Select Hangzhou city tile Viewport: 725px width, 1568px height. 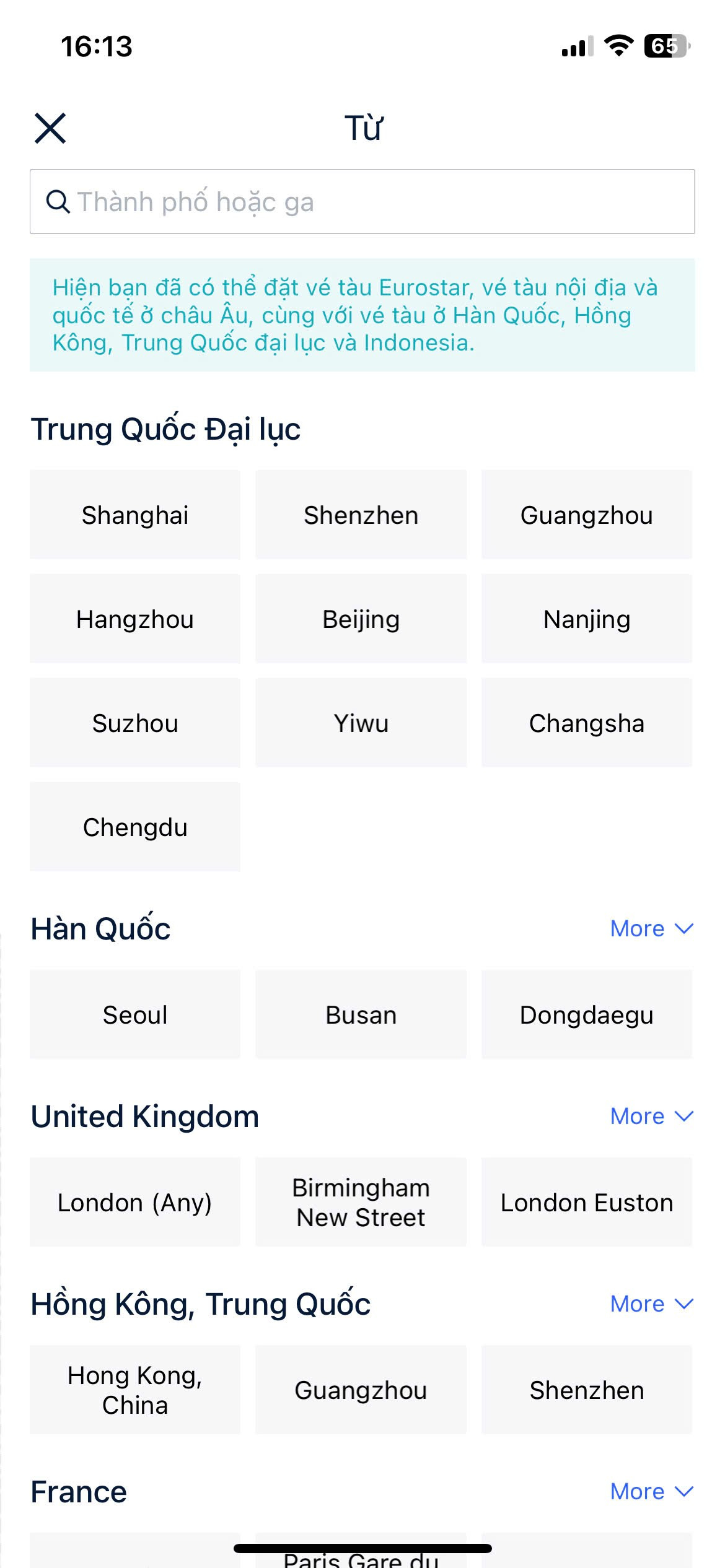tap(134, 618)
